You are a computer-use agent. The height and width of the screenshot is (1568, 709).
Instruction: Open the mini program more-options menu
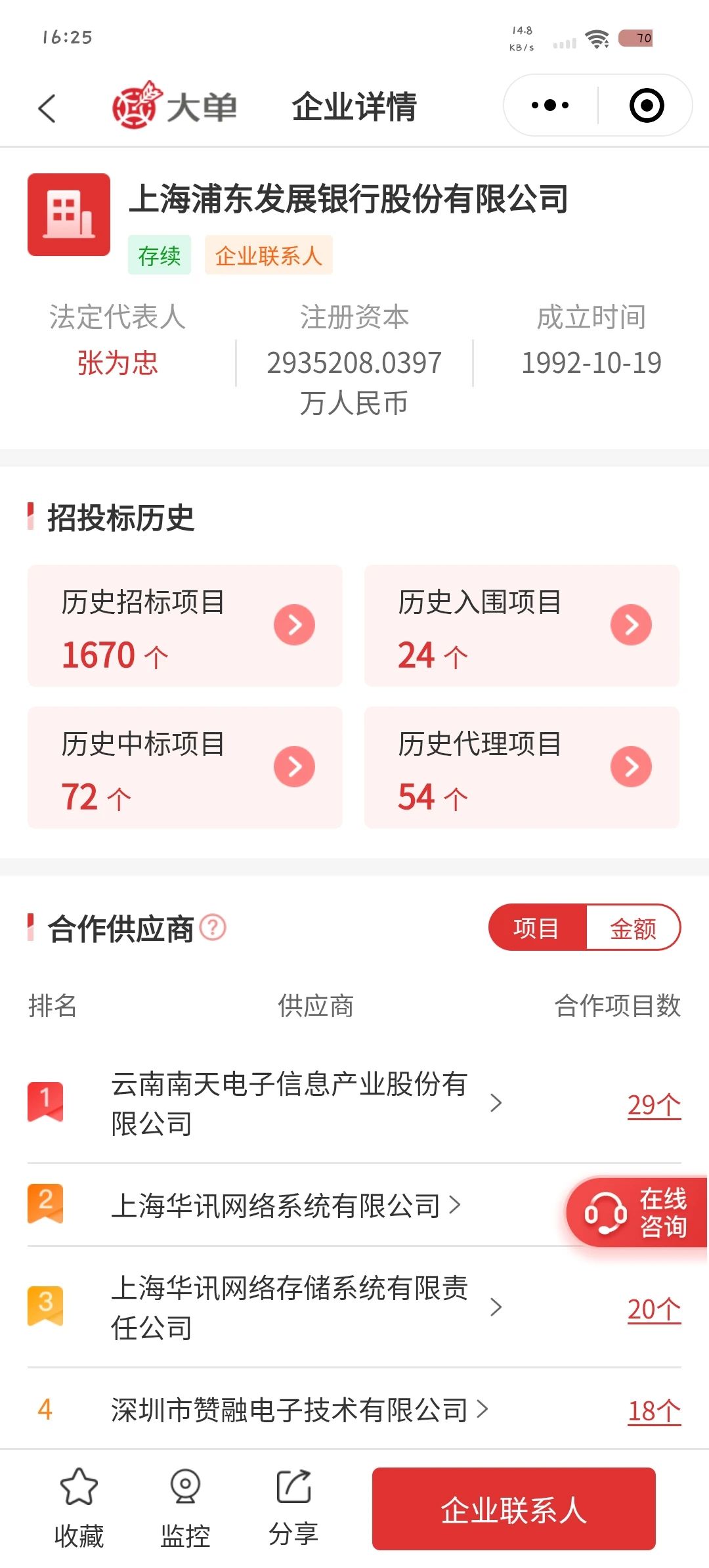550,105
